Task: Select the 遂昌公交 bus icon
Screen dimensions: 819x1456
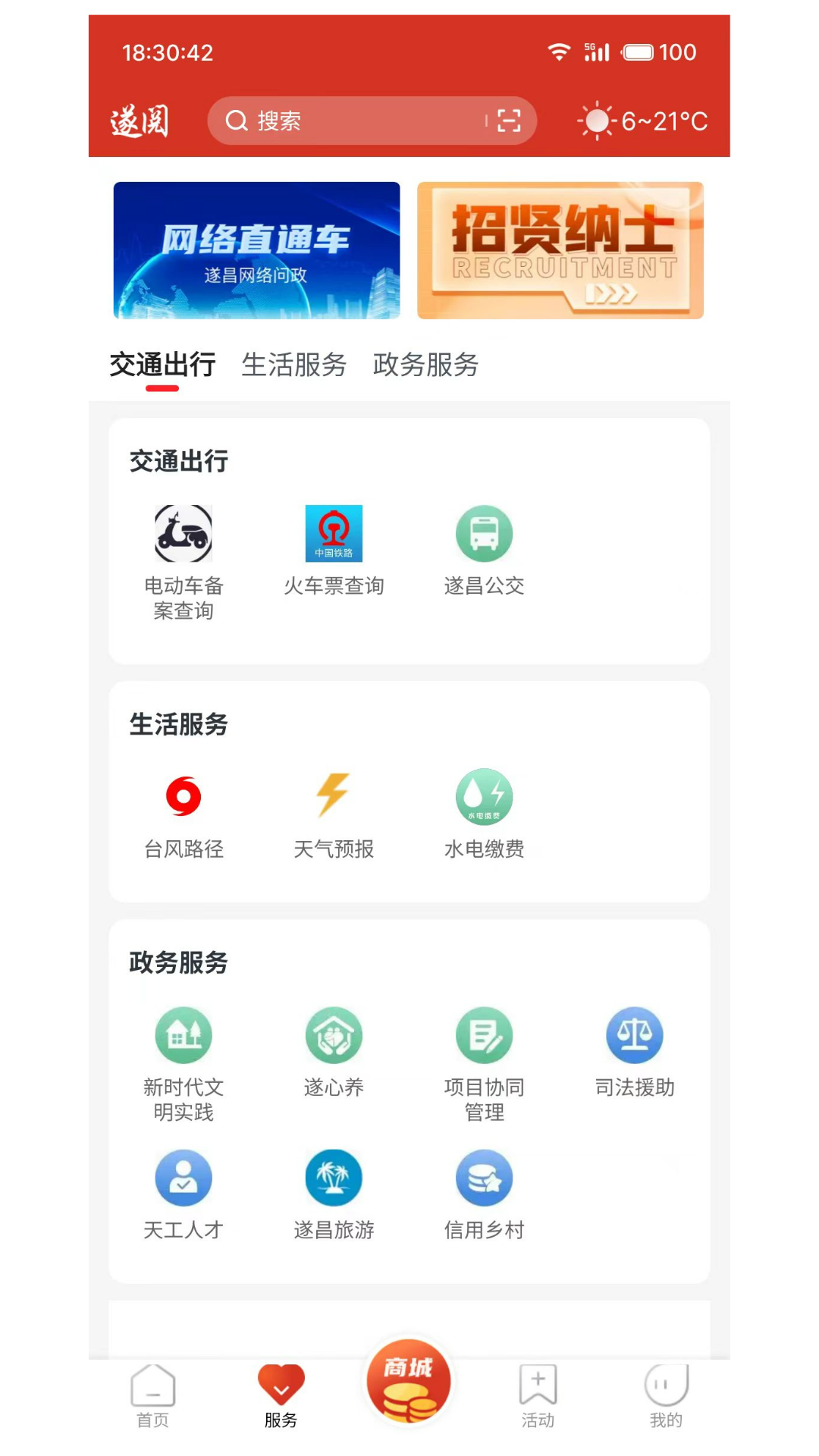Action: [484, 533]
